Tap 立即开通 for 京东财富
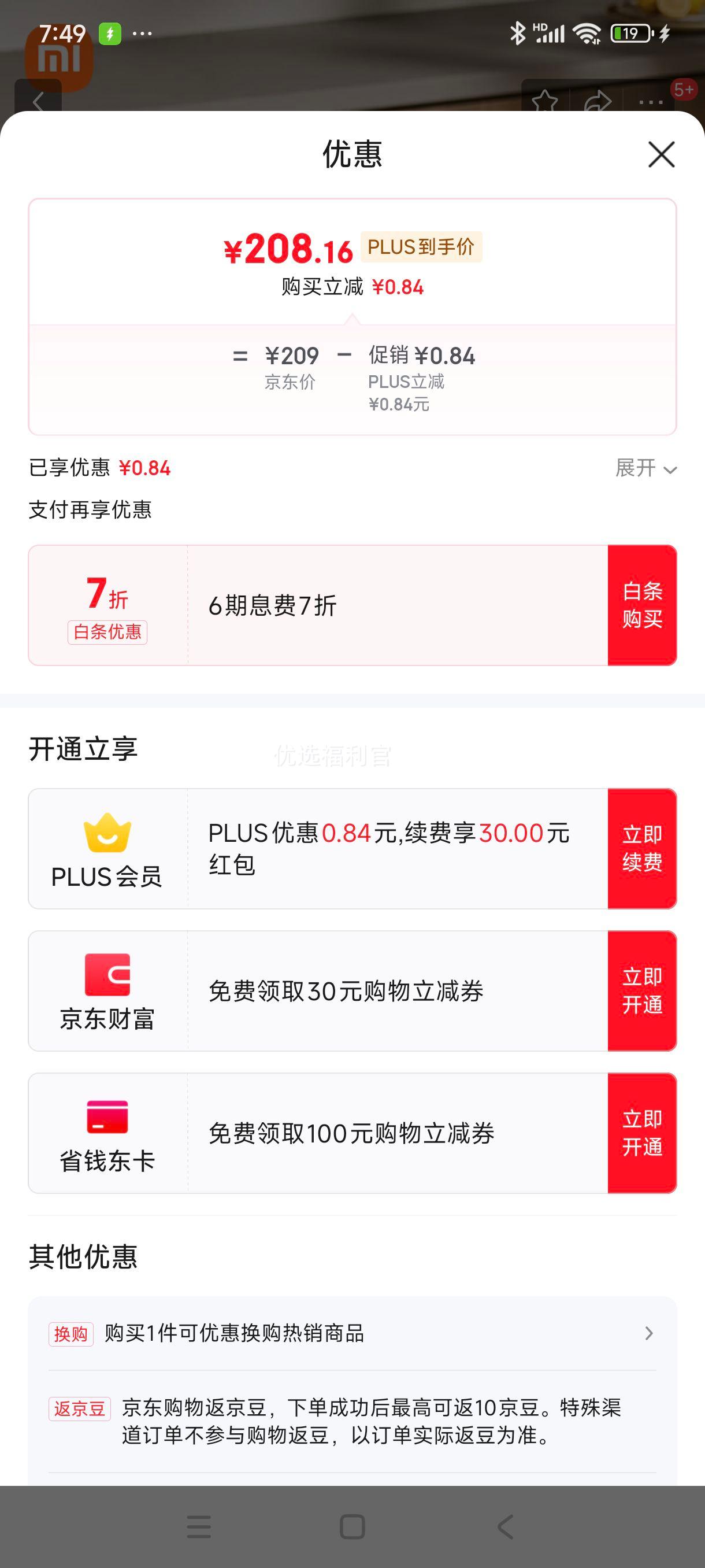Image resolution: width=705 pixels, height=1568 pixels. pos(642,991)
